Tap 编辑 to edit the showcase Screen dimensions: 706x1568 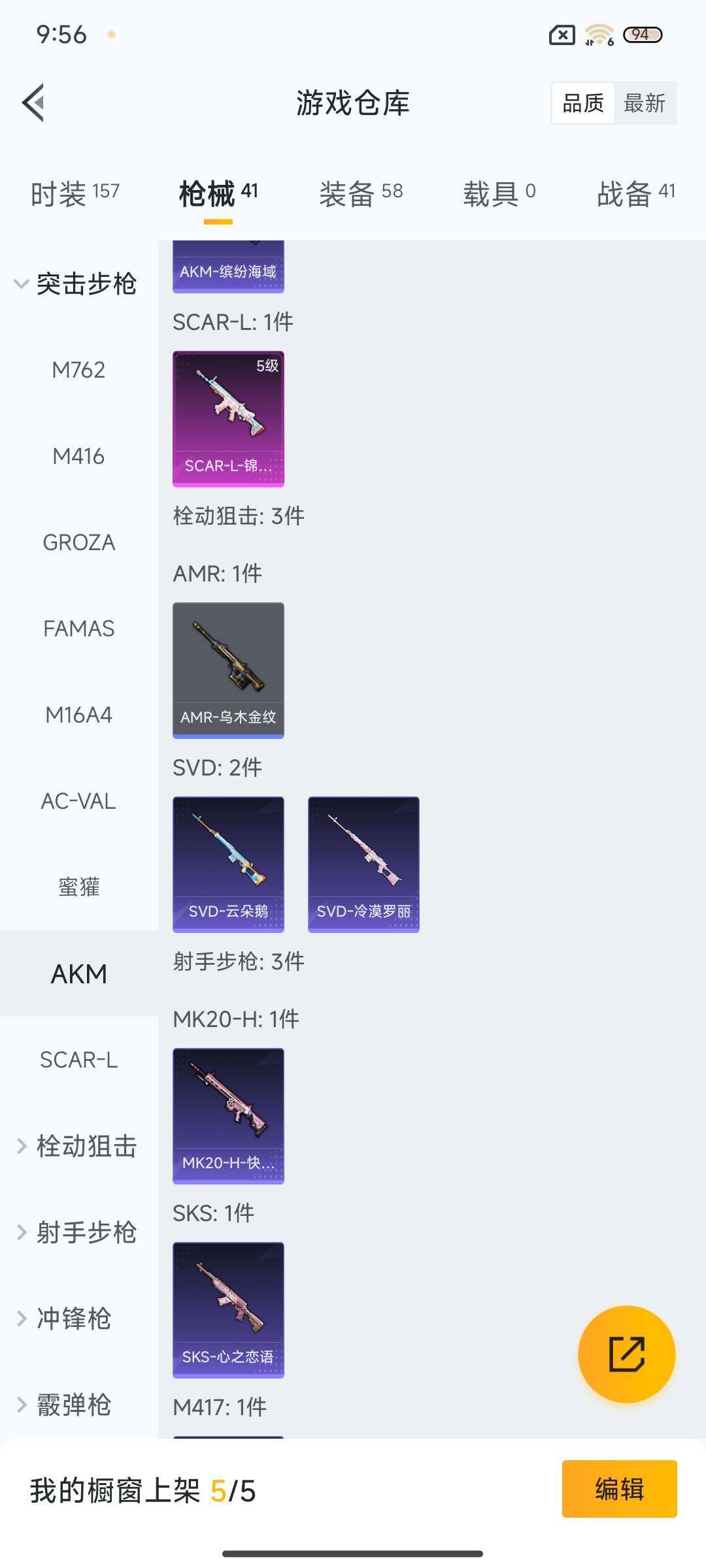pyautogui.click(x=619, y=1489)
